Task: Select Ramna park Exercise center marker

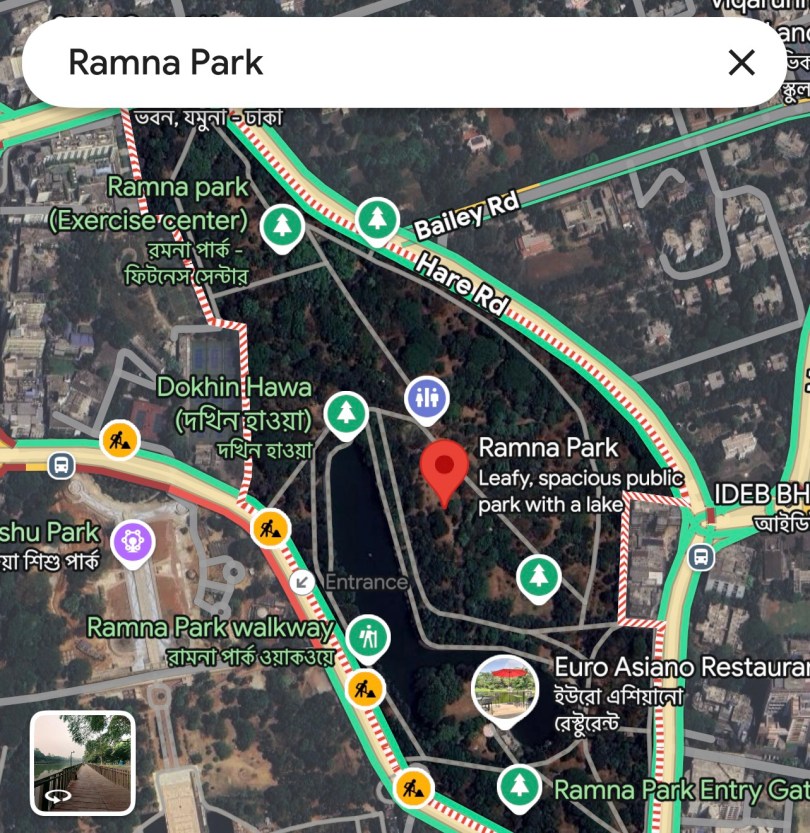Action: point(282,225)
